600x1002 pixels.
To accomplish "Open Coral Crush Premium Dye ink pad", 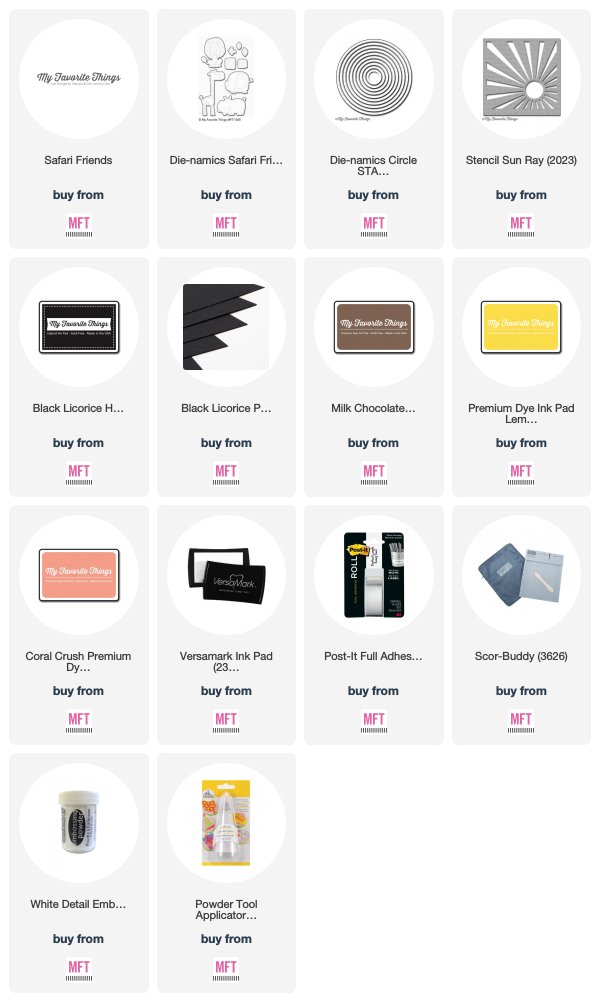I will pyautogui.click(x=79, y=661).
